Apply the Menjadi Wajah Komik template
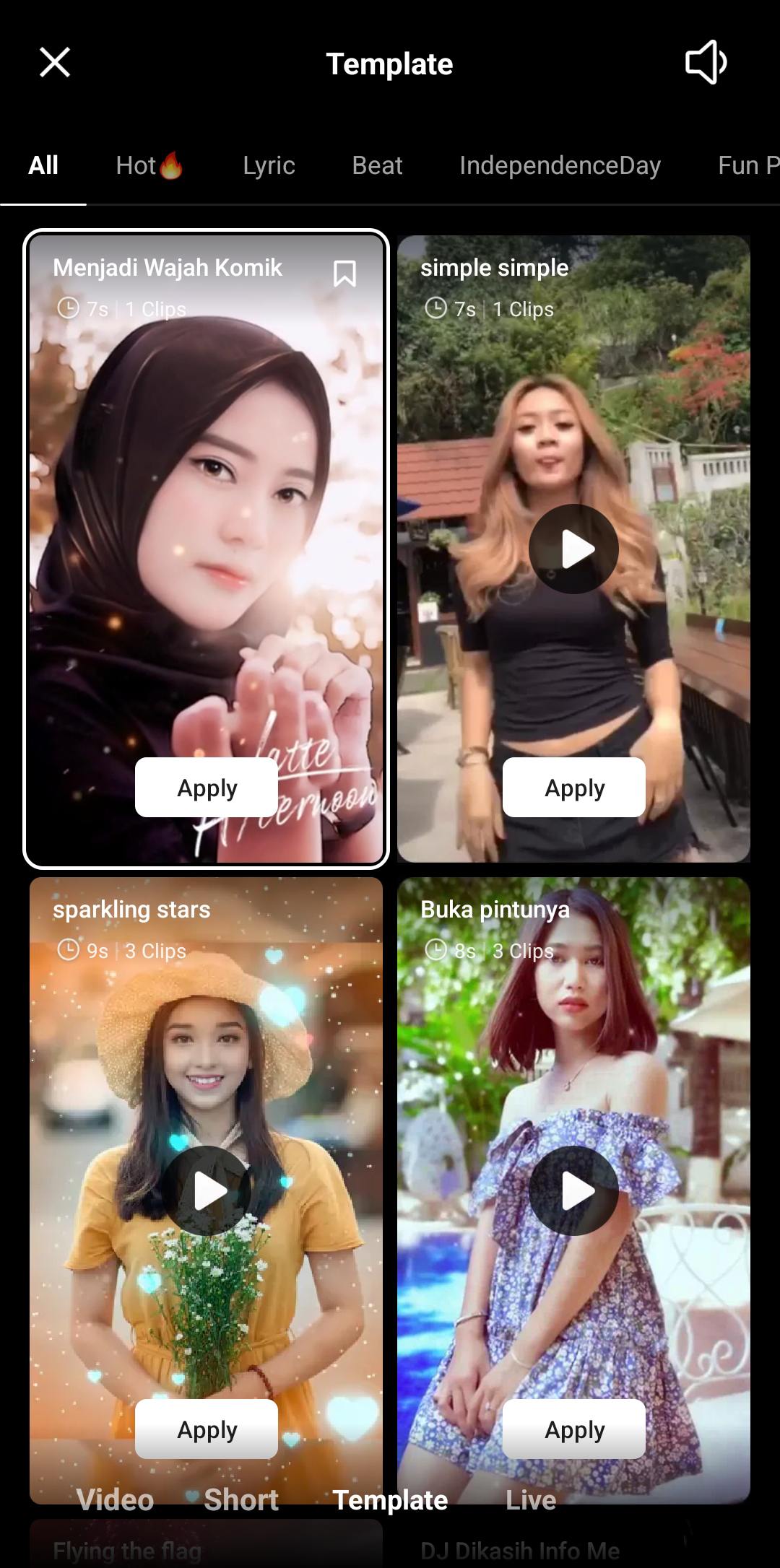This screenshot has height=1568, width=780. coord(207,788)
